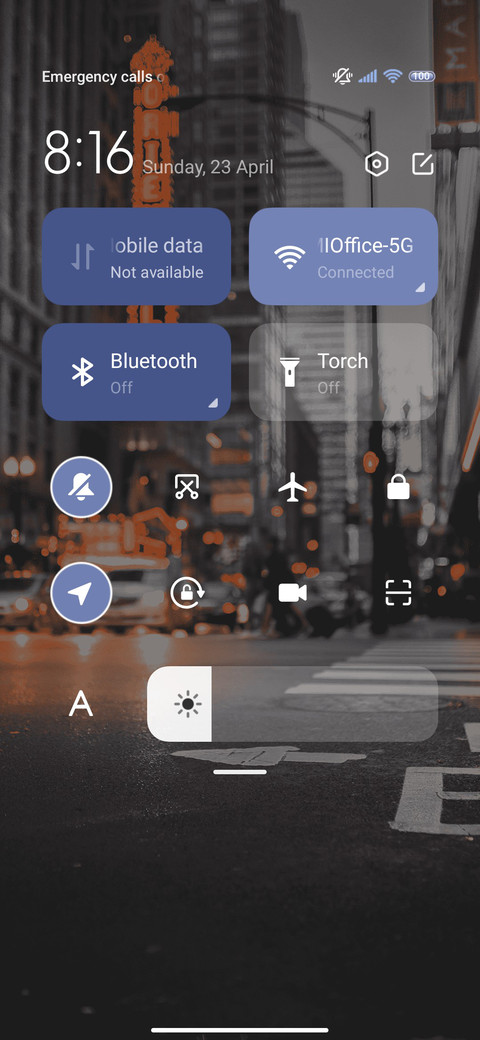Tap the brightness slider
This screenshot has width=480, height=1040.
tap(292, 704)
